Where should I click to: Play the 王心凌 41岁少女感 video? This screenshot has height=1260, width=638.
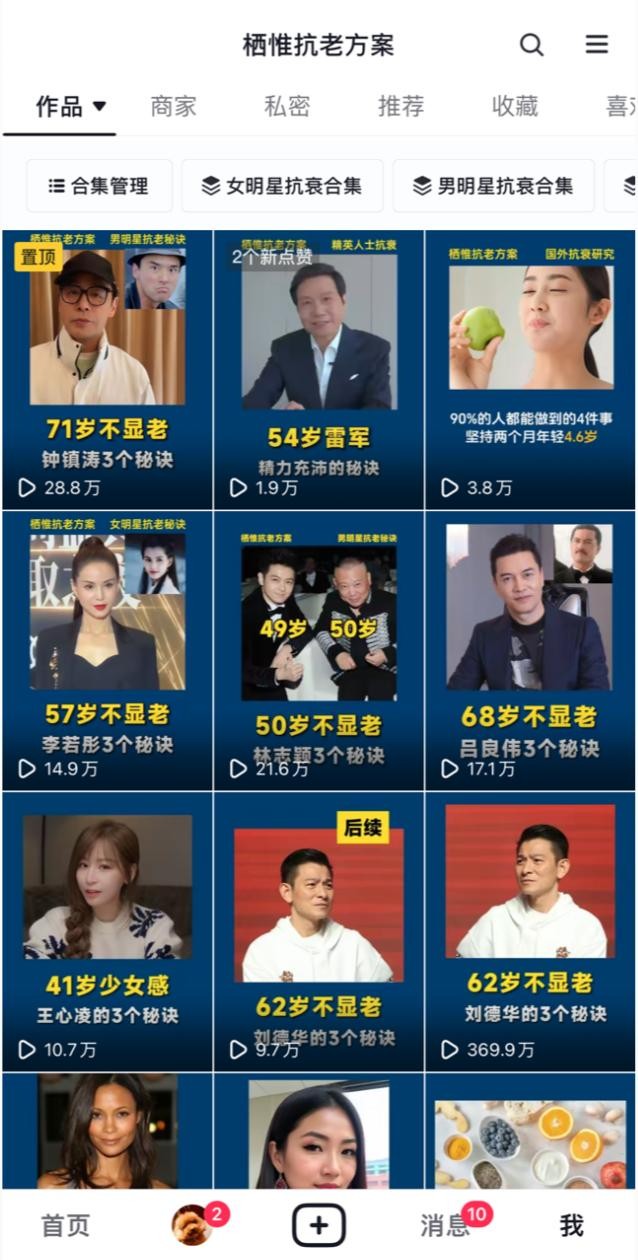click(107, 930)
